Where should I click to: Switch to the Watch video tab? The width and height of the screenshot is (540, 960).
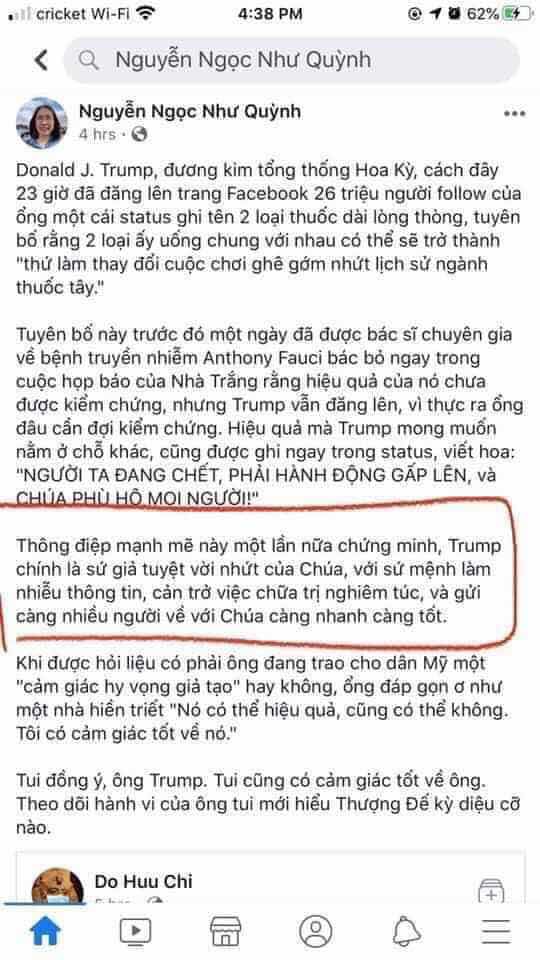(135, 931)
